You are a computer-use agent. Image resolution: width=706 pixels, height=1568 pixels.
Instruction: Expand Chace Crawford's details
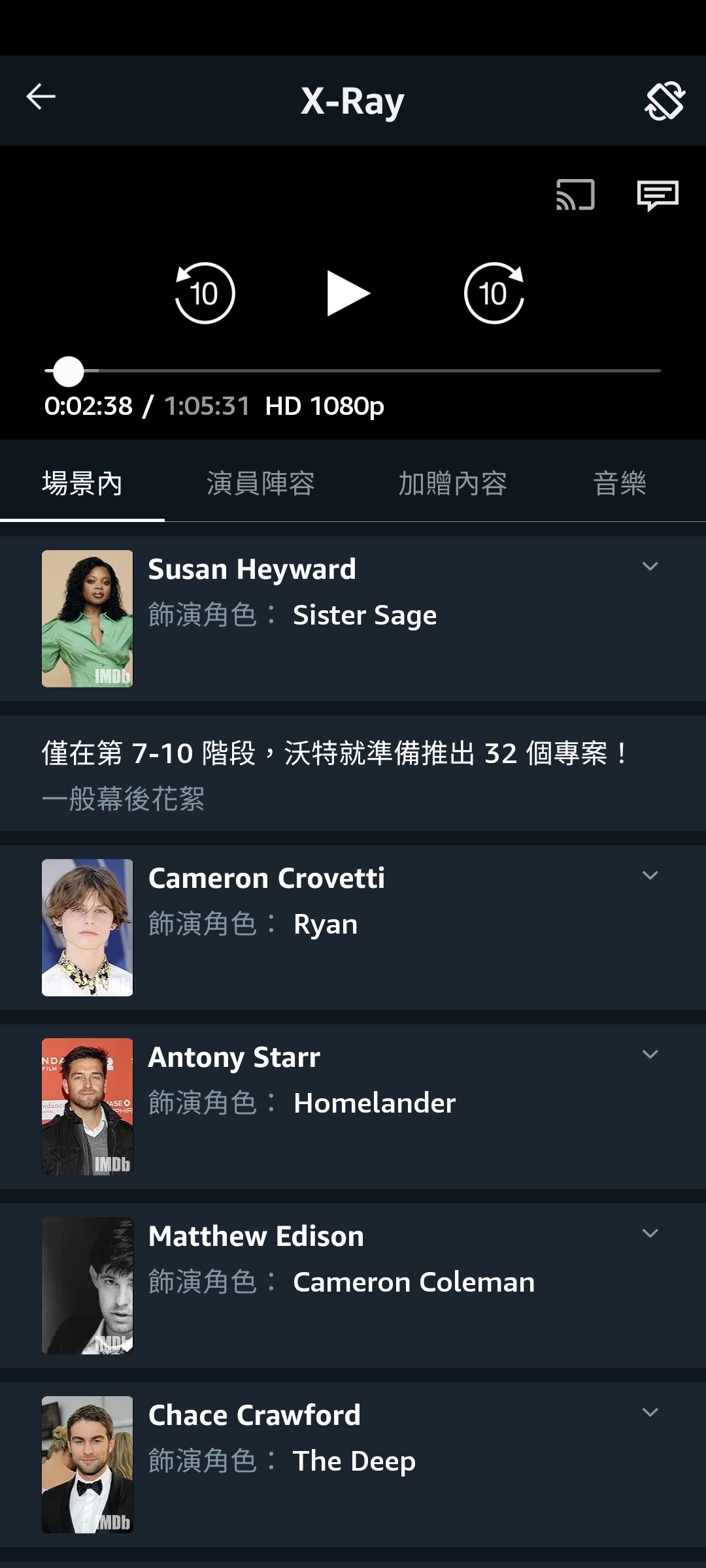coord(650,1413)
